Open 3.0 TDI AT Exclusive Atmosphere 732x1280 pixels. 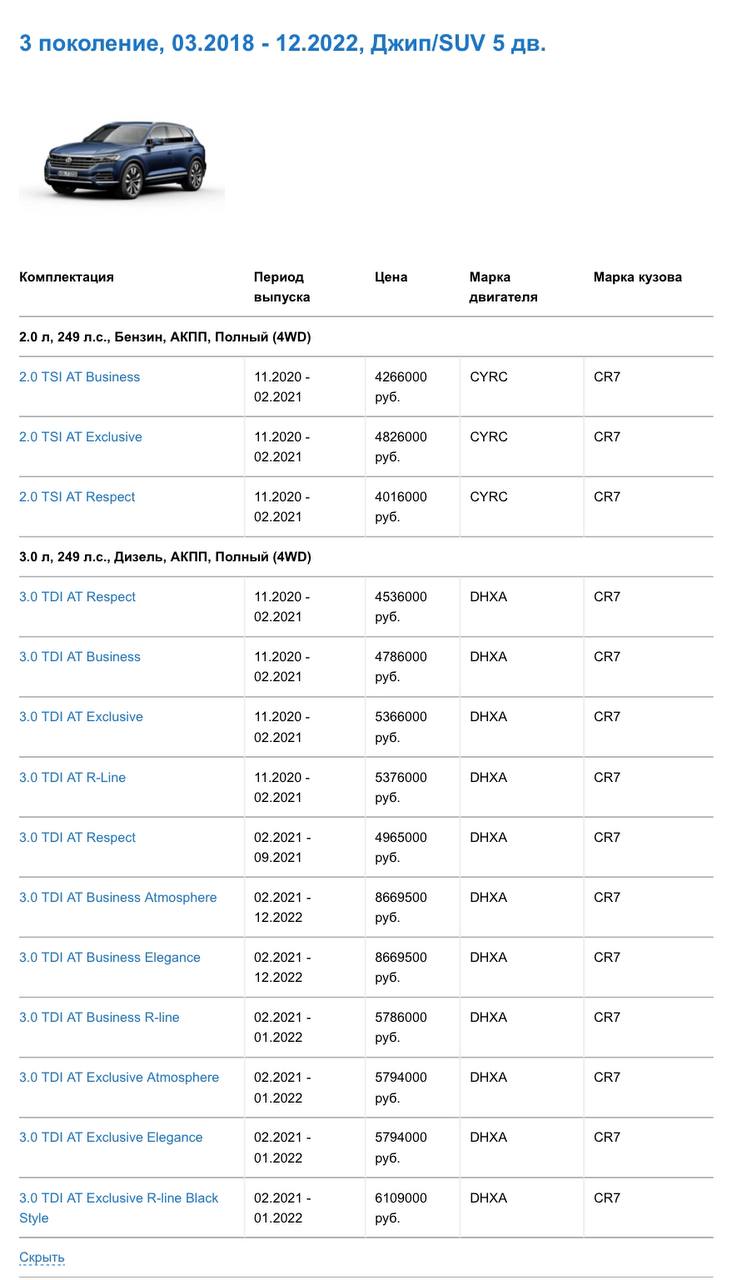pos(119,1077)
